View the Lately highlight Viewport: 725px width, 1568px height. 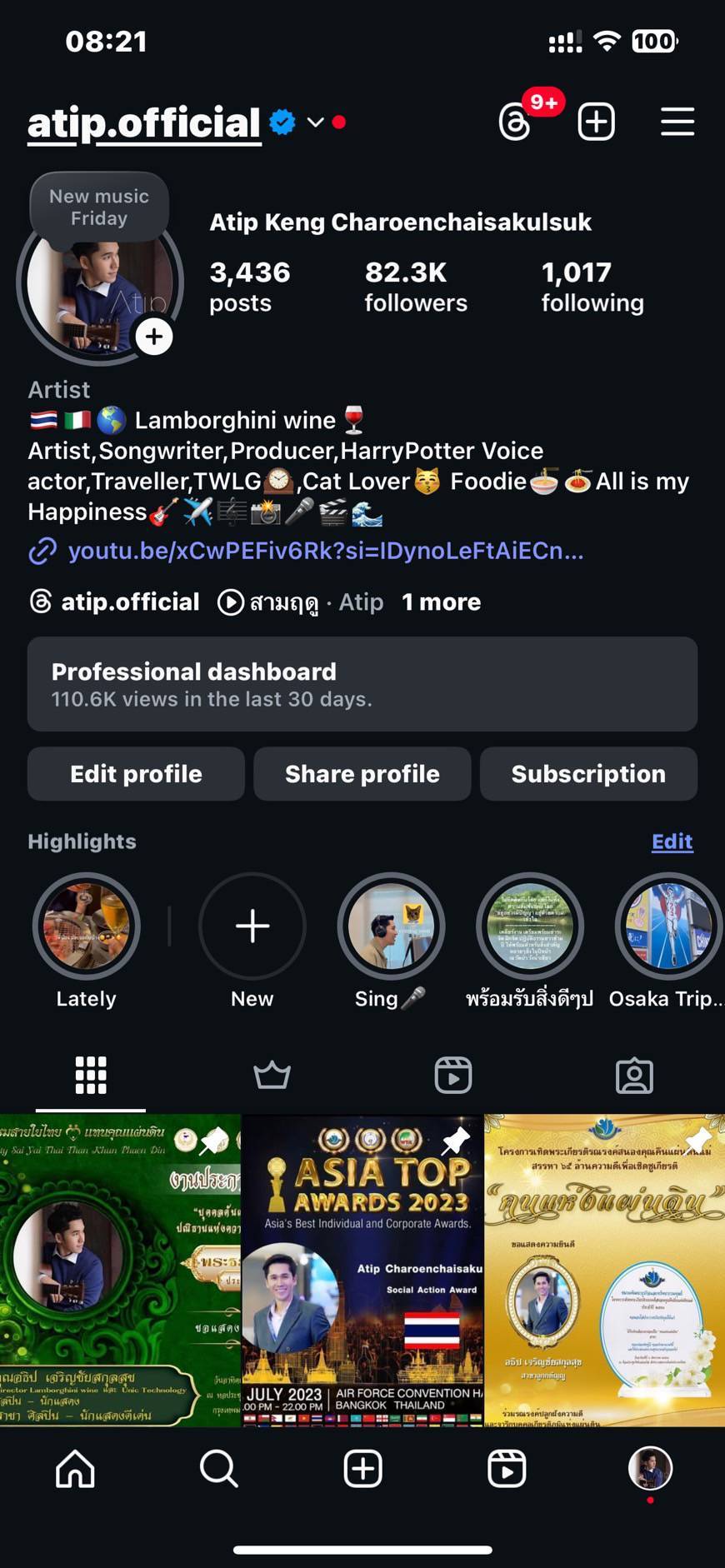(x=86, y=926)
